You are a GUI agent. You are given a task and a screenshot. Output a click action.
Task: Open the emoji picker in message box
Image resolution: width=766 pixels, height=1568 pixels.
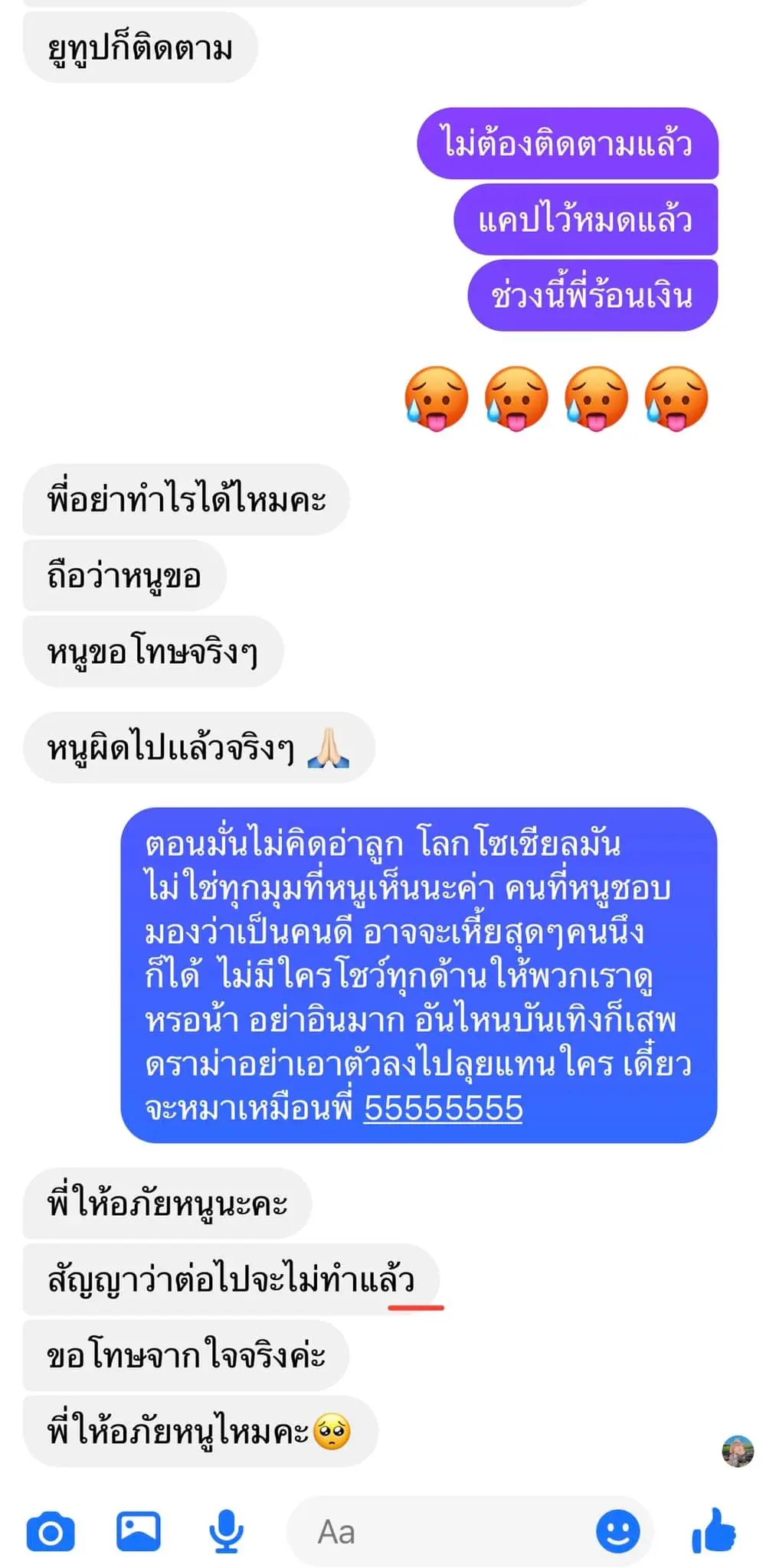(x=617, y=1531)
